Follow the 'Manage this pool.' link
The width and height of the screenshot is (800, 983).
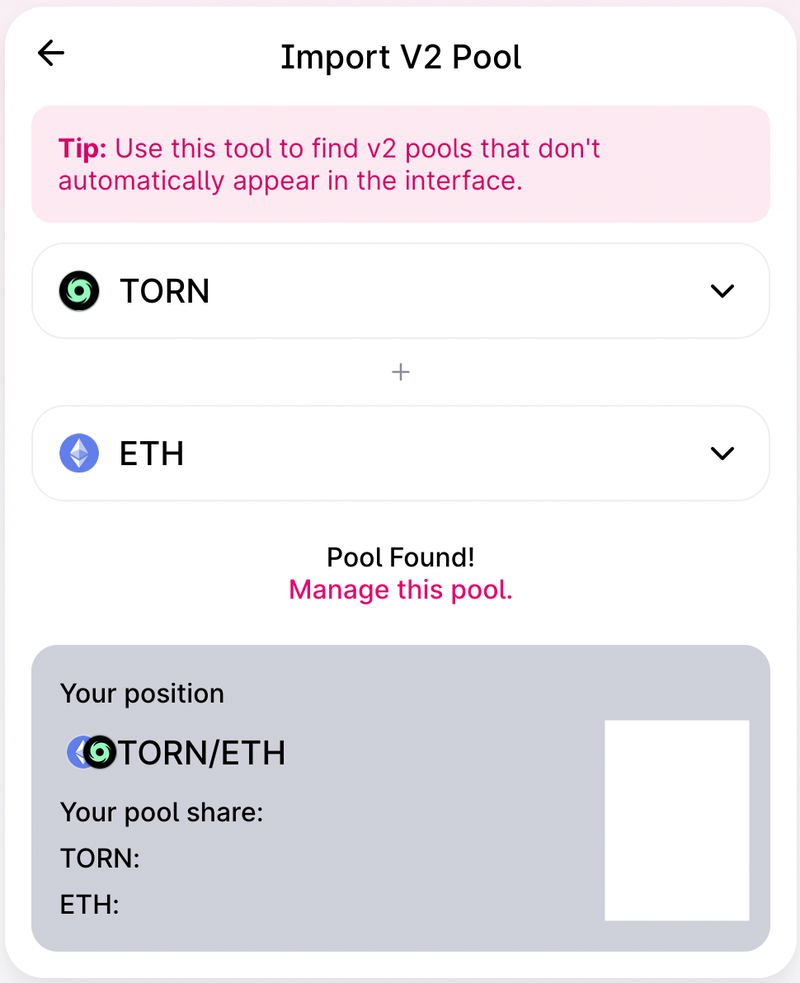coord(400,589)
